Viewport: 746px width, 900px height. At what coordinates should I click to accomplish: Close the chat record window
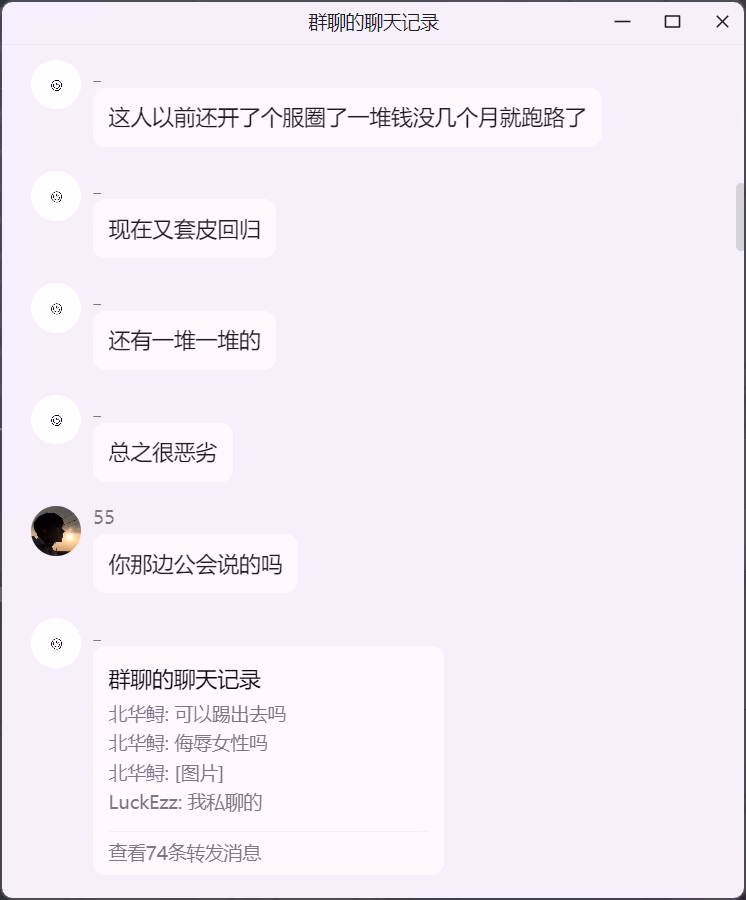coord(722,22)
